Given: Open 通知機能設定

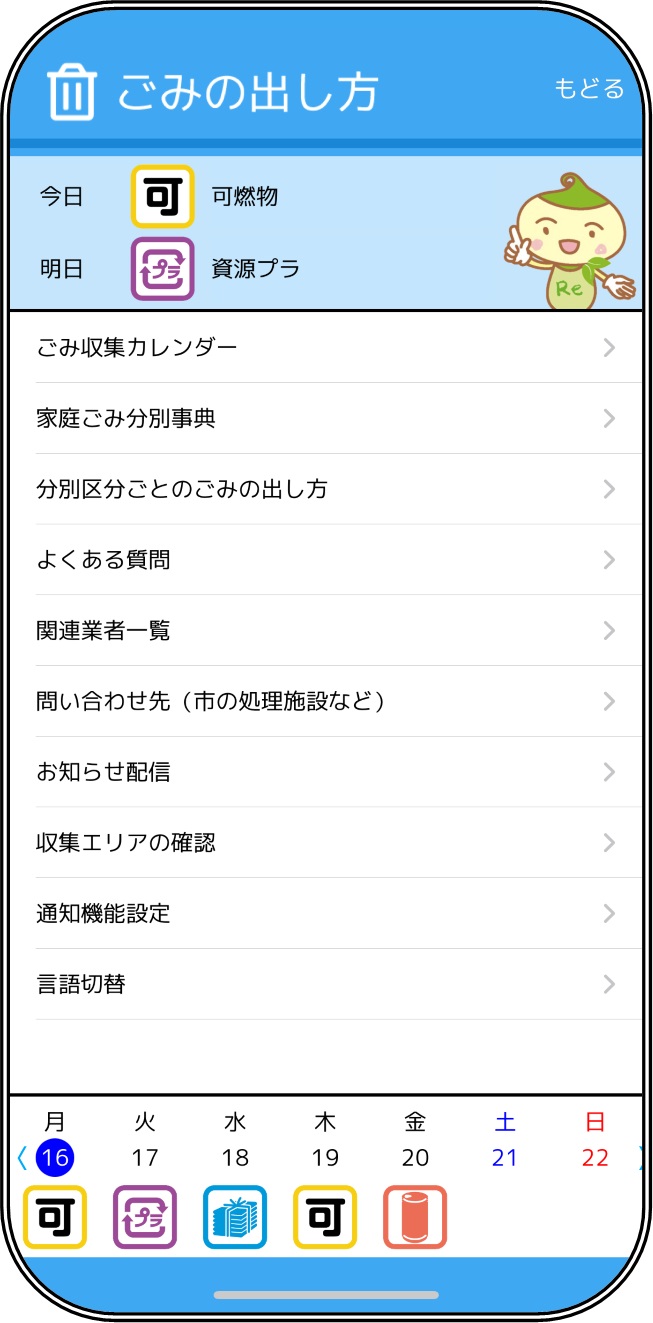Looking at the screenshot, I should [325, 914].
